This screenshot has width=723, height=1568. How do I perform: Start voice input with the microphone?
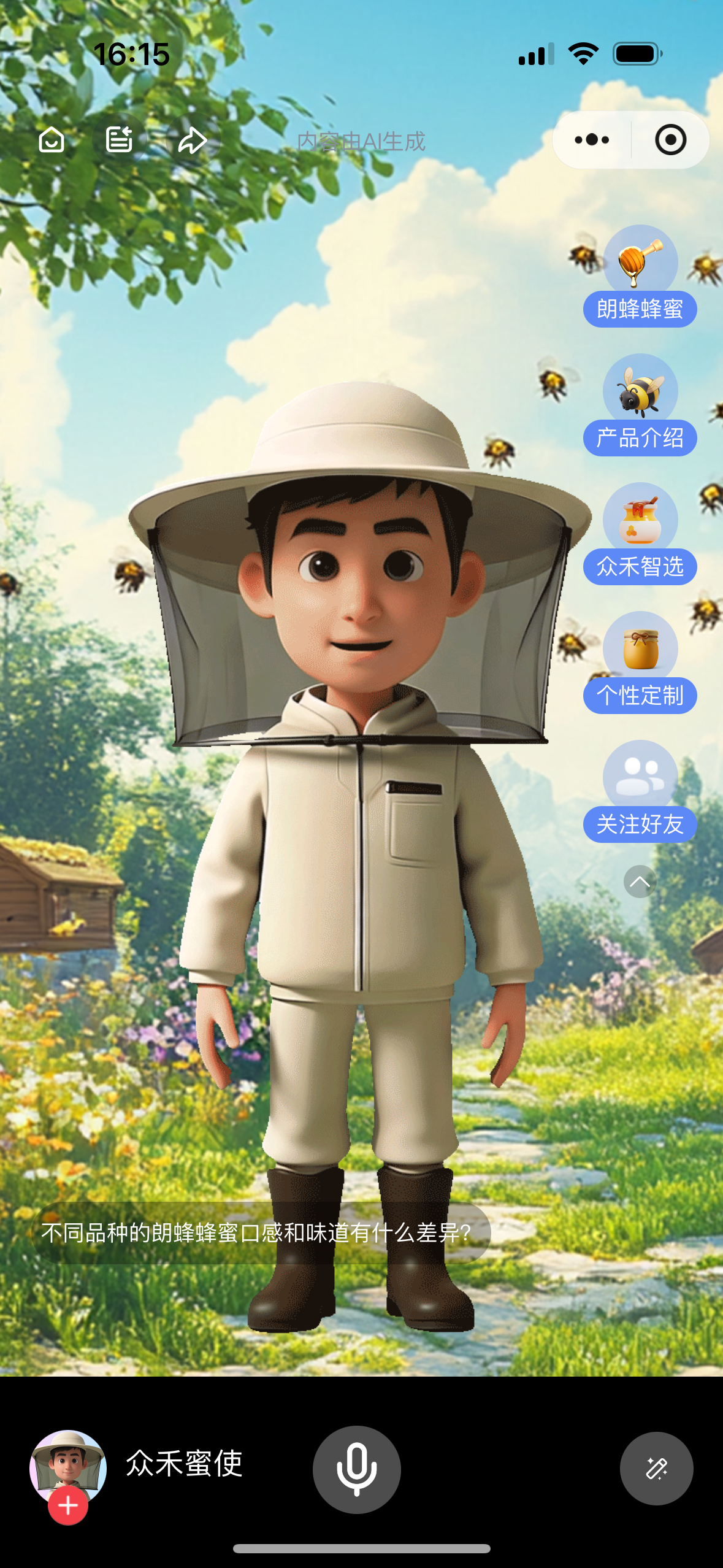pos(356,1469)
